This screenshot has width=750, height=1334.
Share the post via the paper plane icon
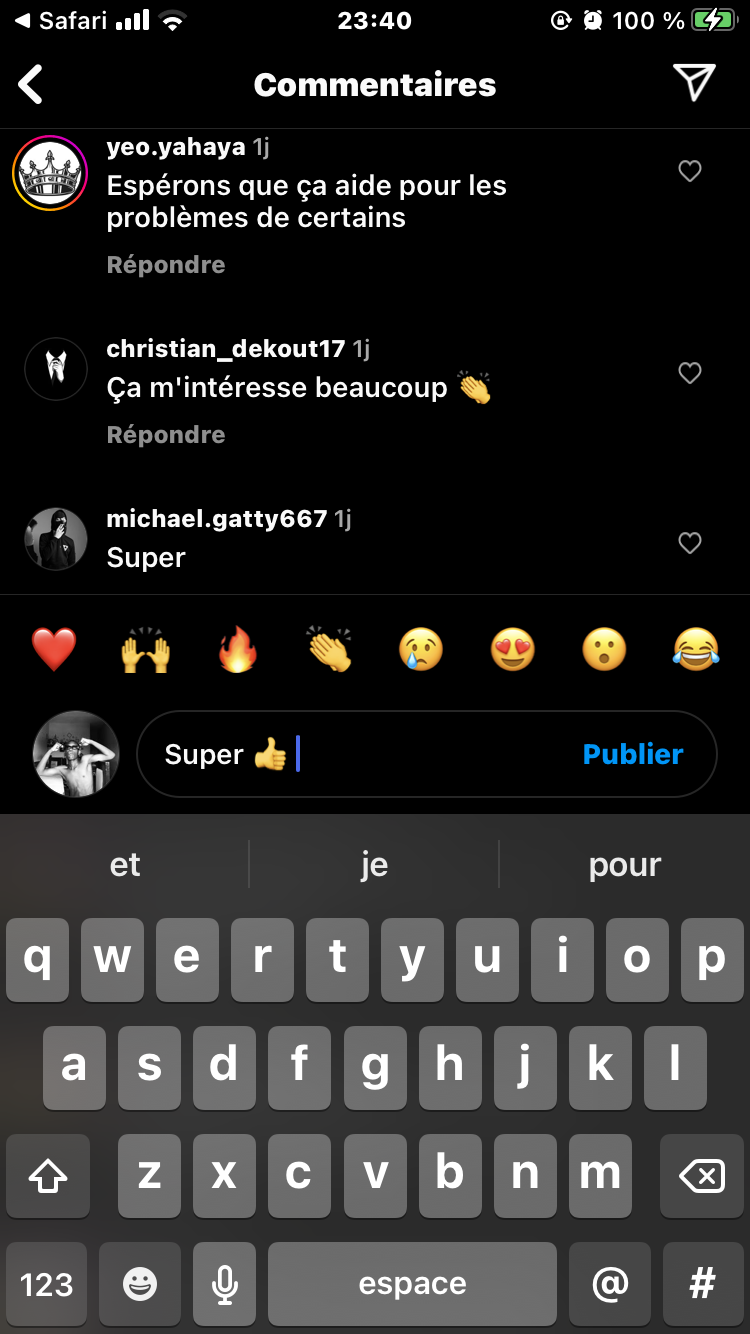pyautogui.click(x=694, y=84)
